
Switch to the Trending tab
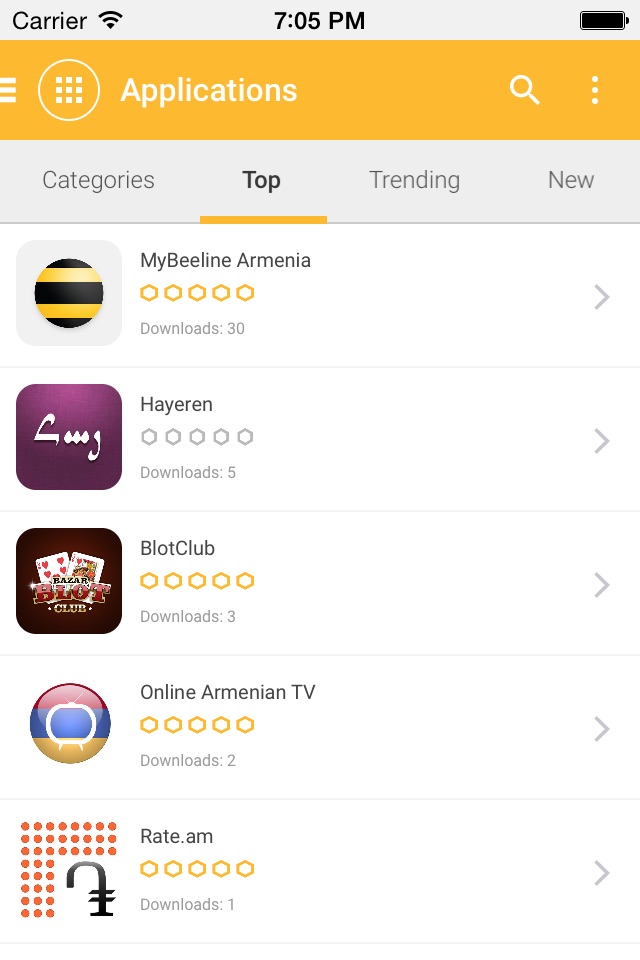pyautogui.click(x=414, y=180)
